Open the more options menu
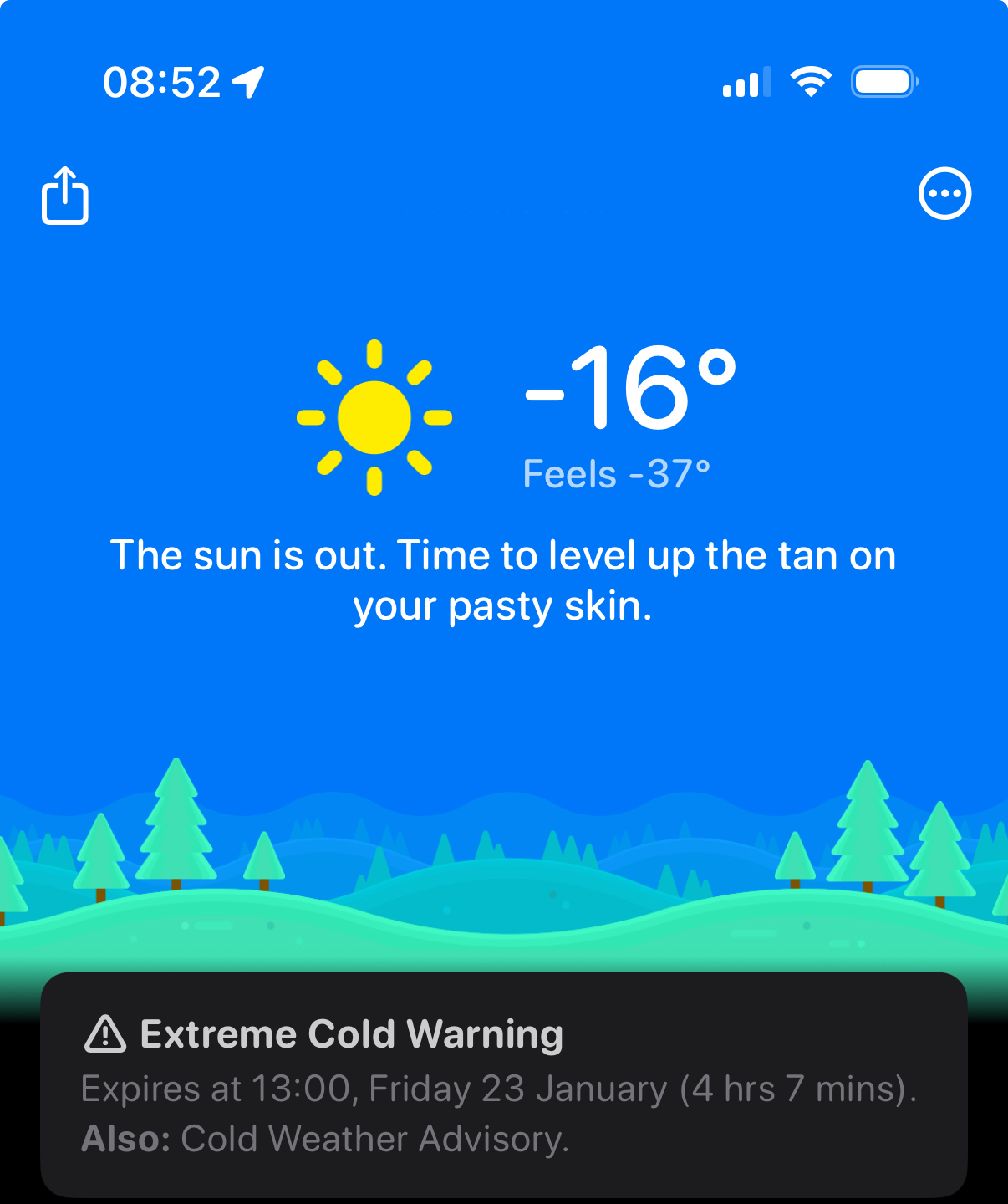1008x1204 pixels. (x=944, y=194)
